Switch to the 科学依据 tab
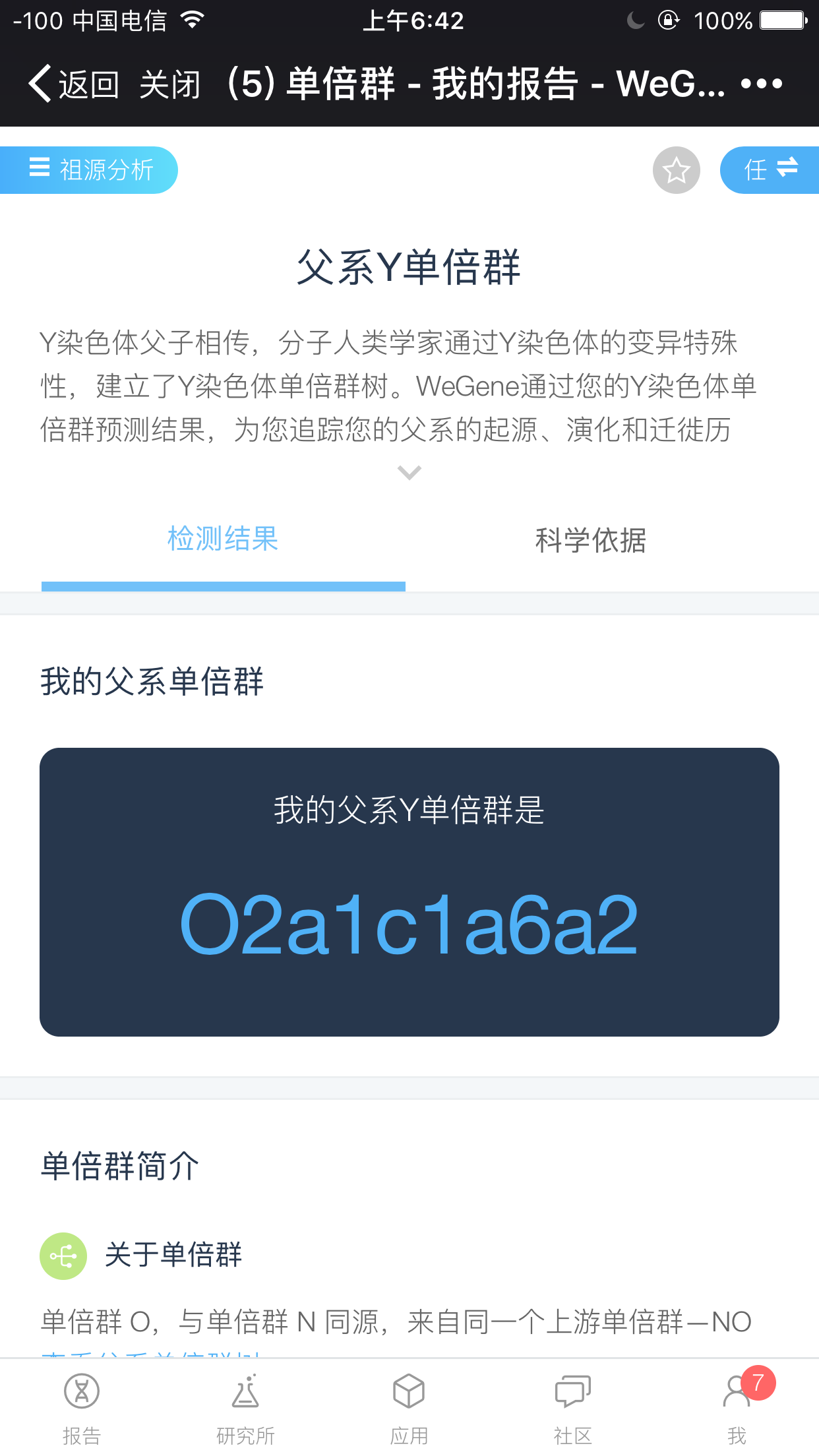819x1456 pixels. coord(591,541)
